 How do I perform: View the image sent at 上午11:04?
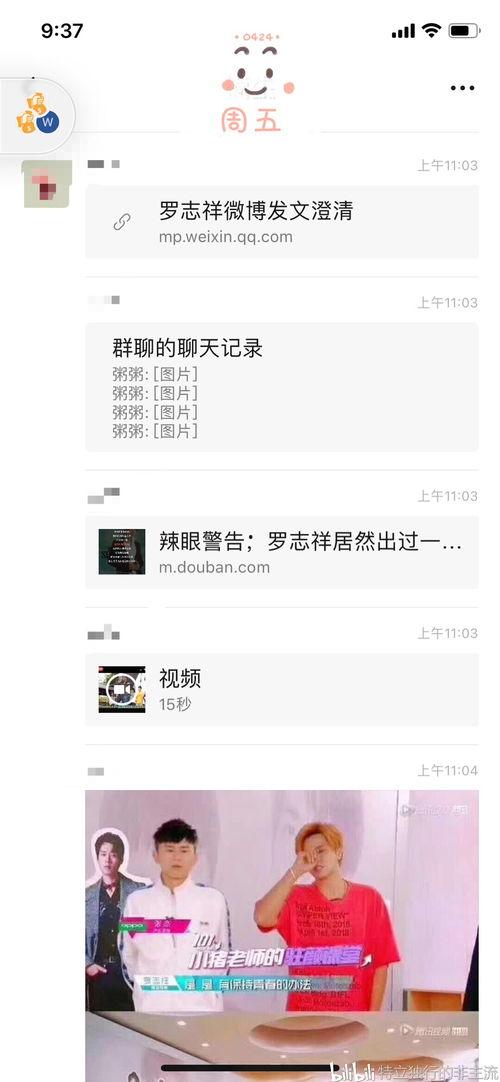[281, 935]
